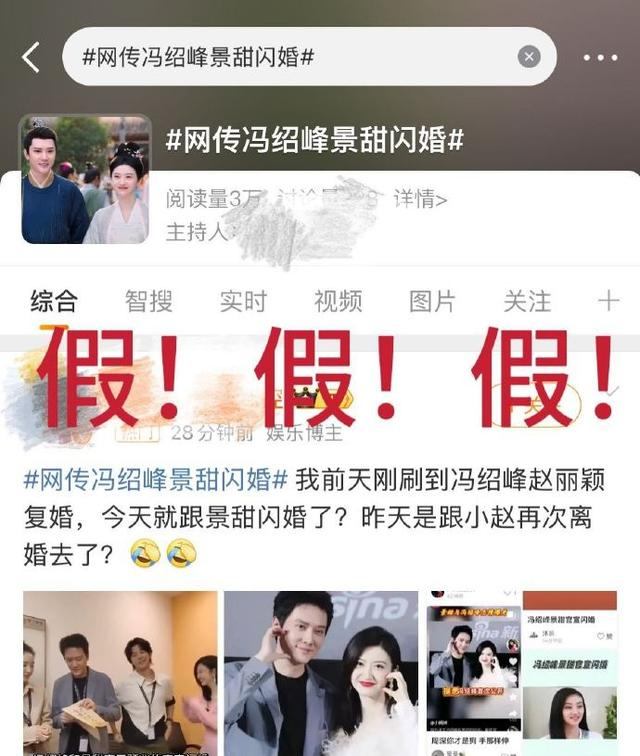The width and height of the screenshot is (640, 756).
Task: Open the three-dot overflow menu
Action: coord(600,57)
